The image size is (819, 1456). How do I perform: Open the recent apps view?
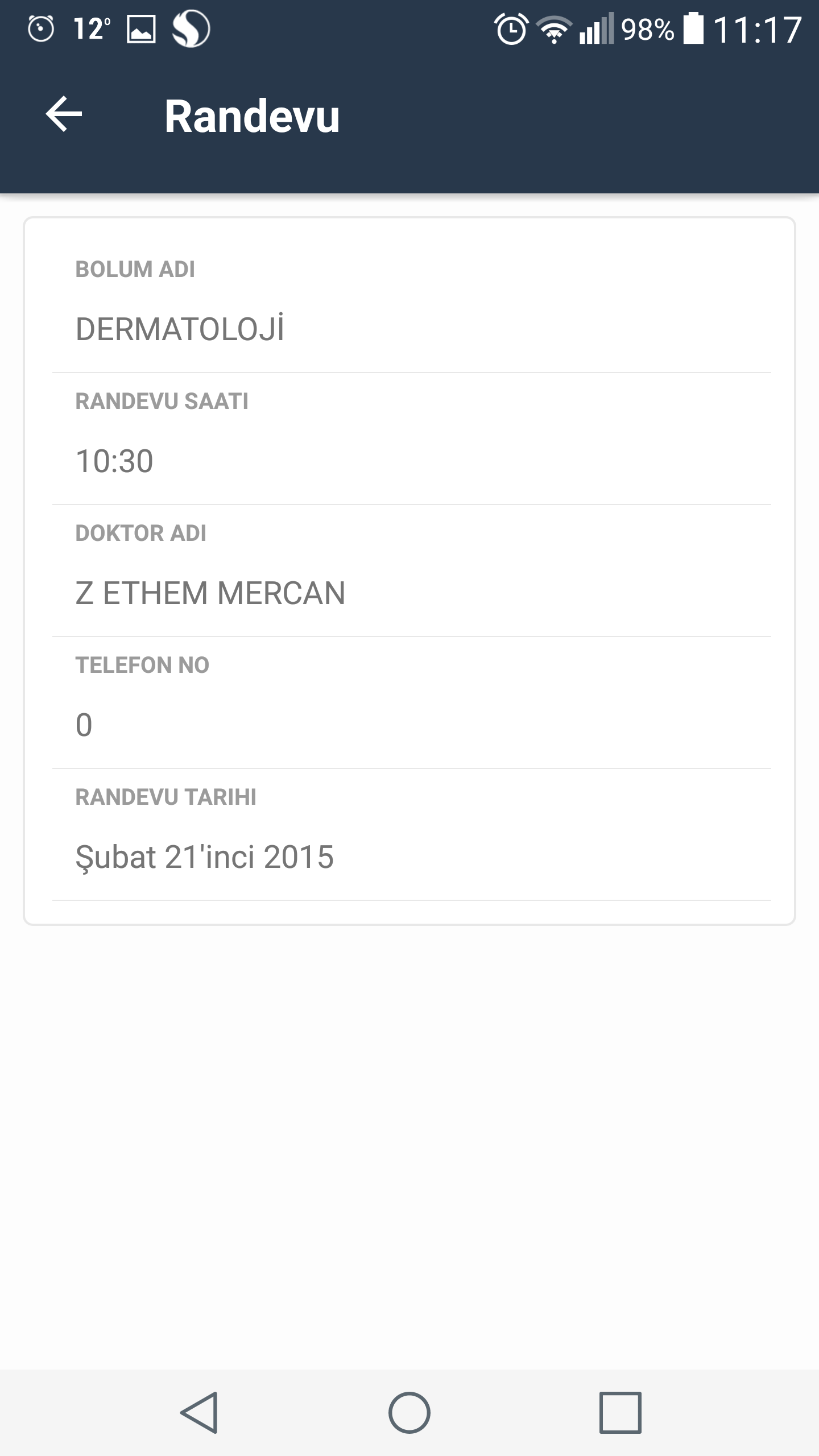point(620,1413)
